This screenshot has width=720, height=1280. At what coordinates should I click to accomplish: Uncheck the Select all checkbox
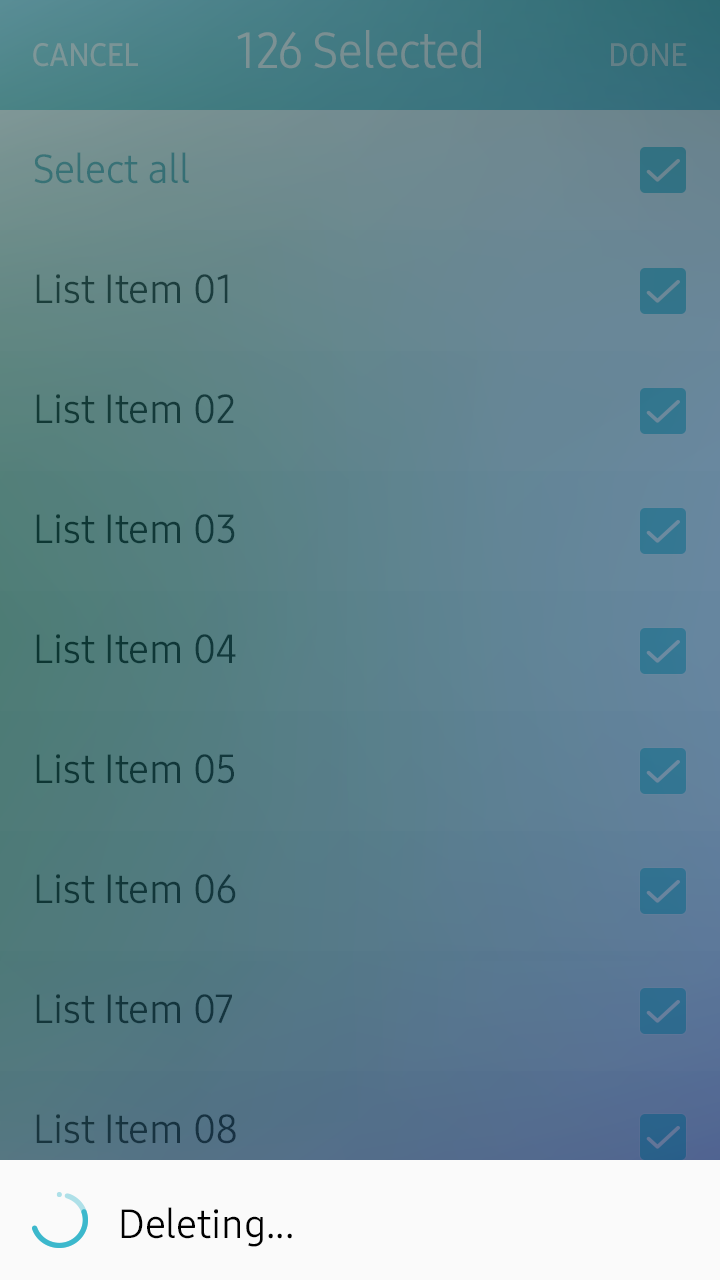click(x=662, y=170)
